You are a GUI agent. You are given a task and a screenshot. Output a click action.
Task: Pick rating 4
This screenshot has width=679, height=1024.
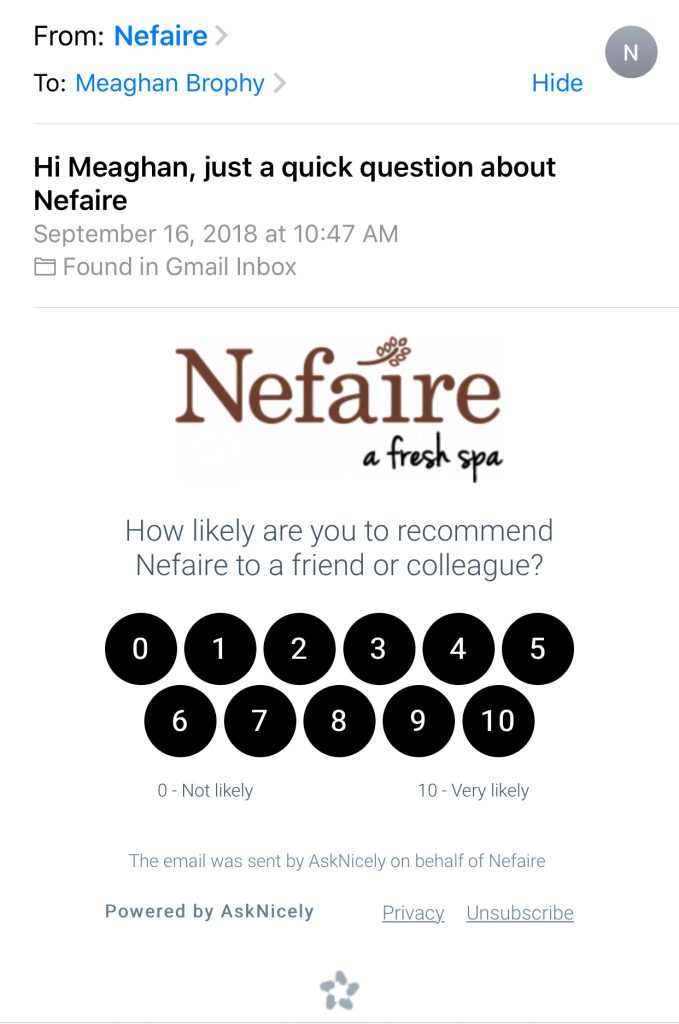(458, 649)
